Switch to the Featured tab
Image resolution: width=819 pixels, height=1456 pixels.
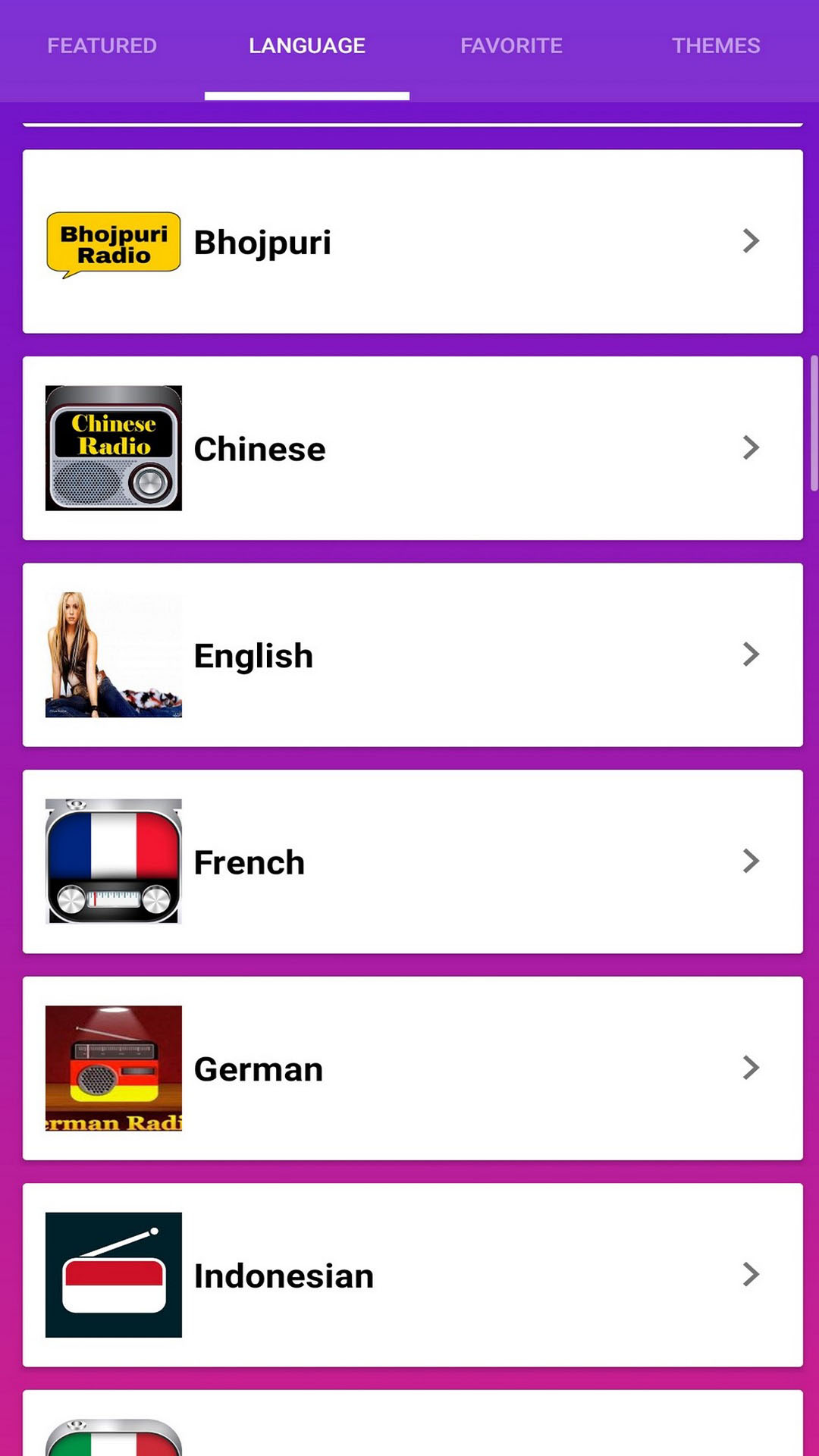[102, 46]
